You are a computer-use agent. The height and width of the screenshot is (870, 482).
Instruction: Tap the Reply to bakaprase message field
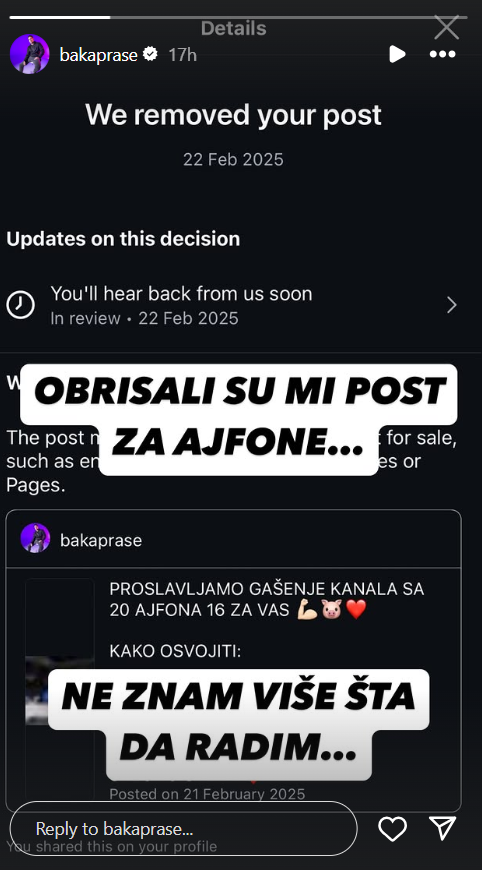tap(184, 829)
